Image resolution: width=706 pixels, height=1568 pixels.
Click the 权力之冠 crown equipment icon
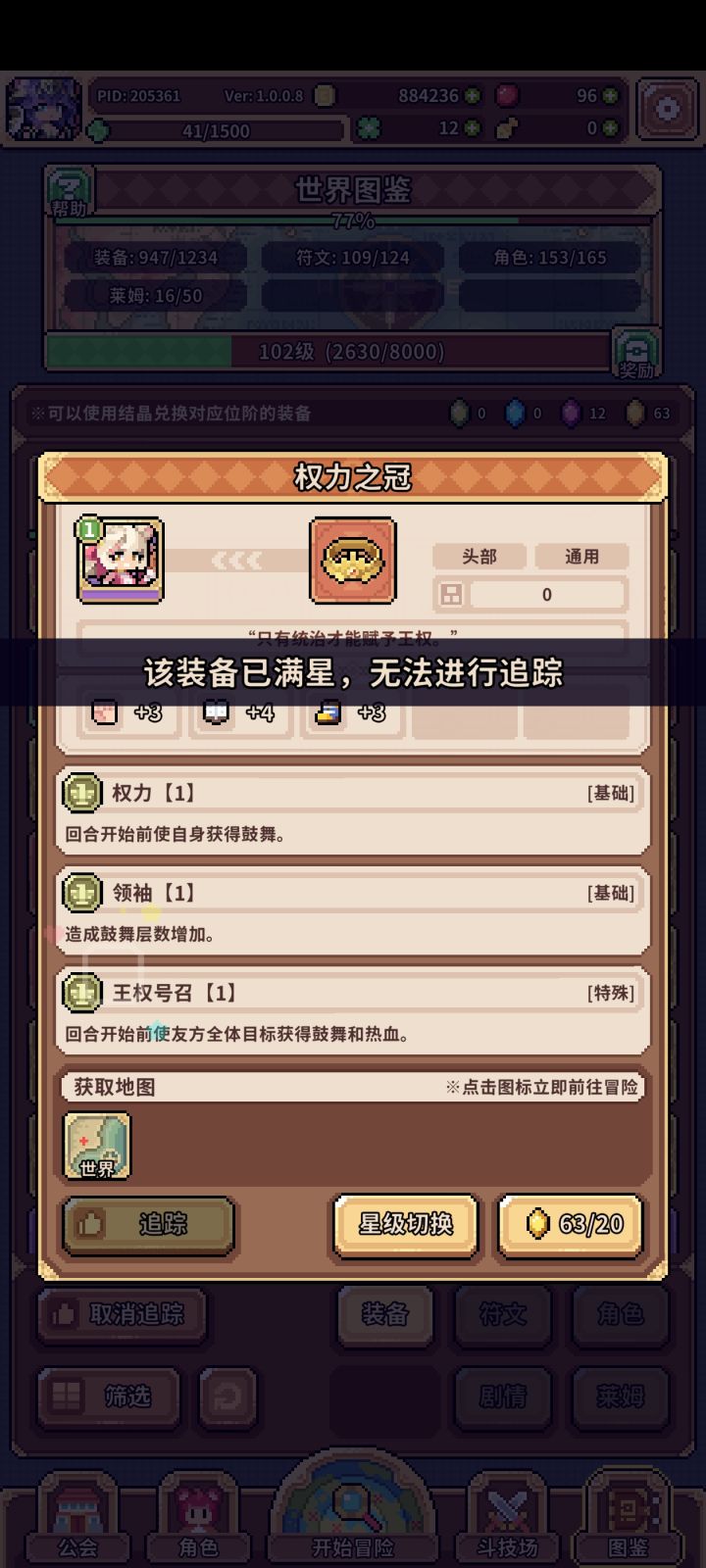click(x=351, y=561)
